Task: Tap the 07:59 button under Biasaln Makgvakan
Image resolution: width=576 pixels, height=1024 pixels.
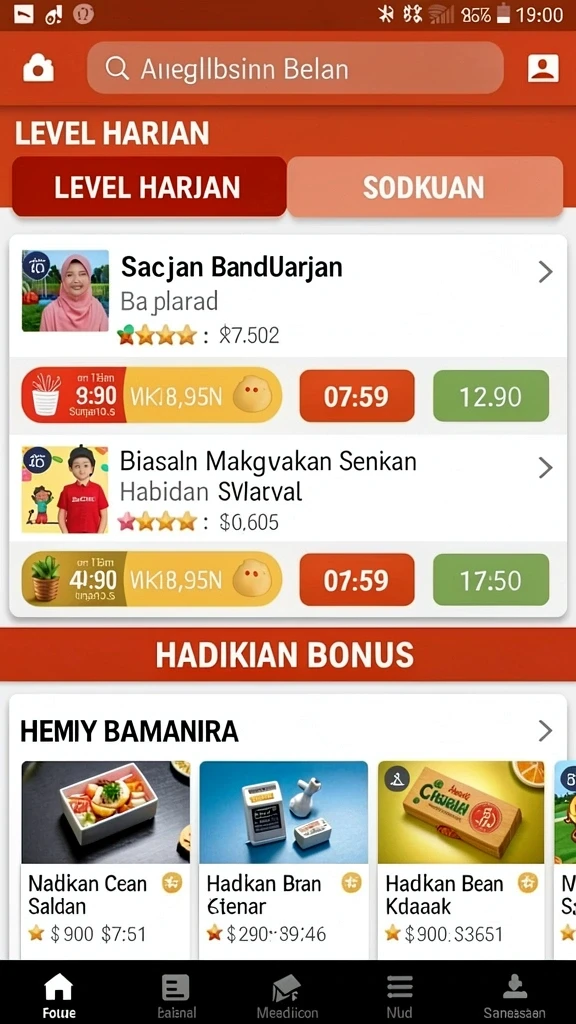Action: [x=357, y=580]
